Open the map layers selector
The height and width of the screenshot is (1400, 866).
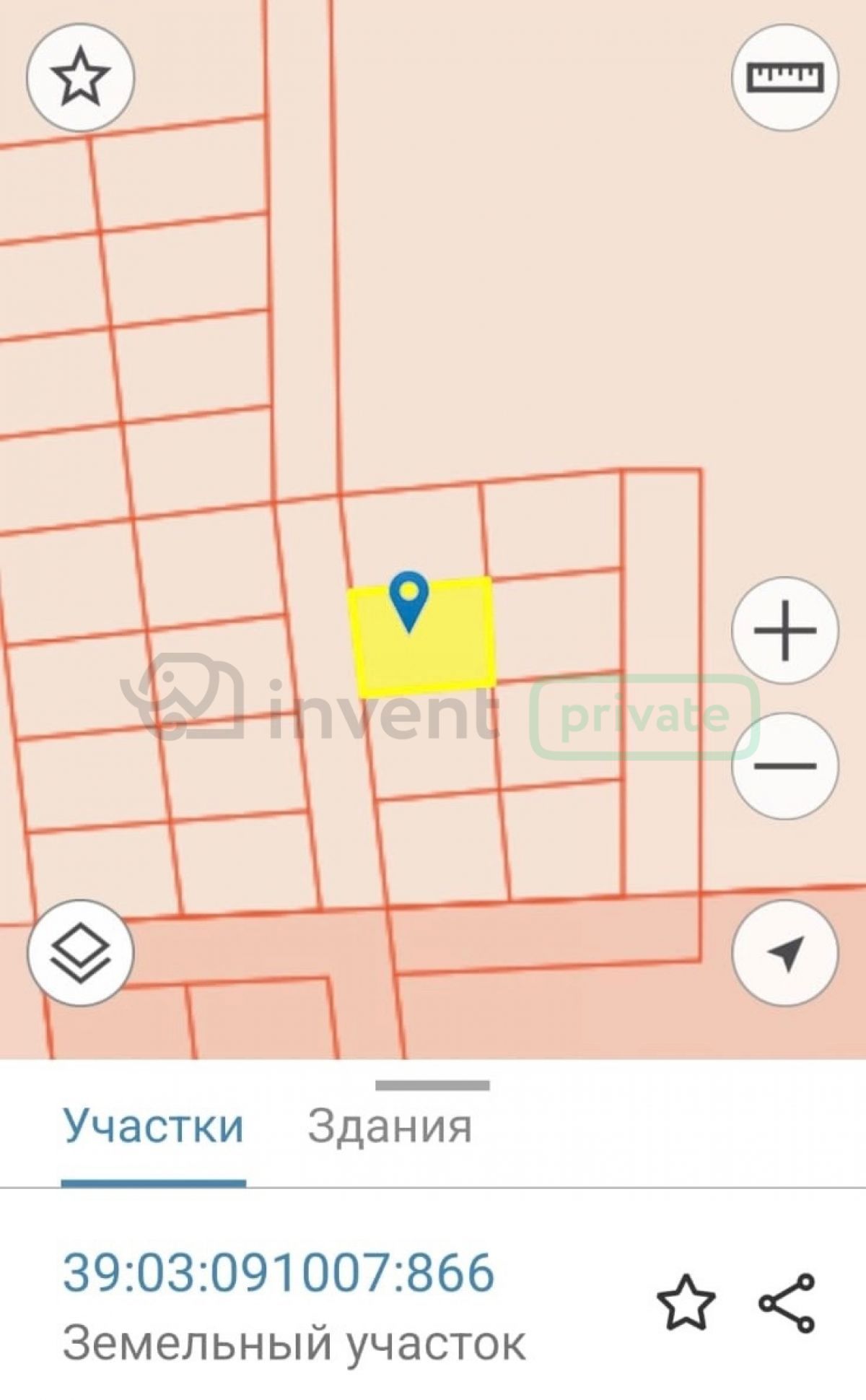coord(80,953)
